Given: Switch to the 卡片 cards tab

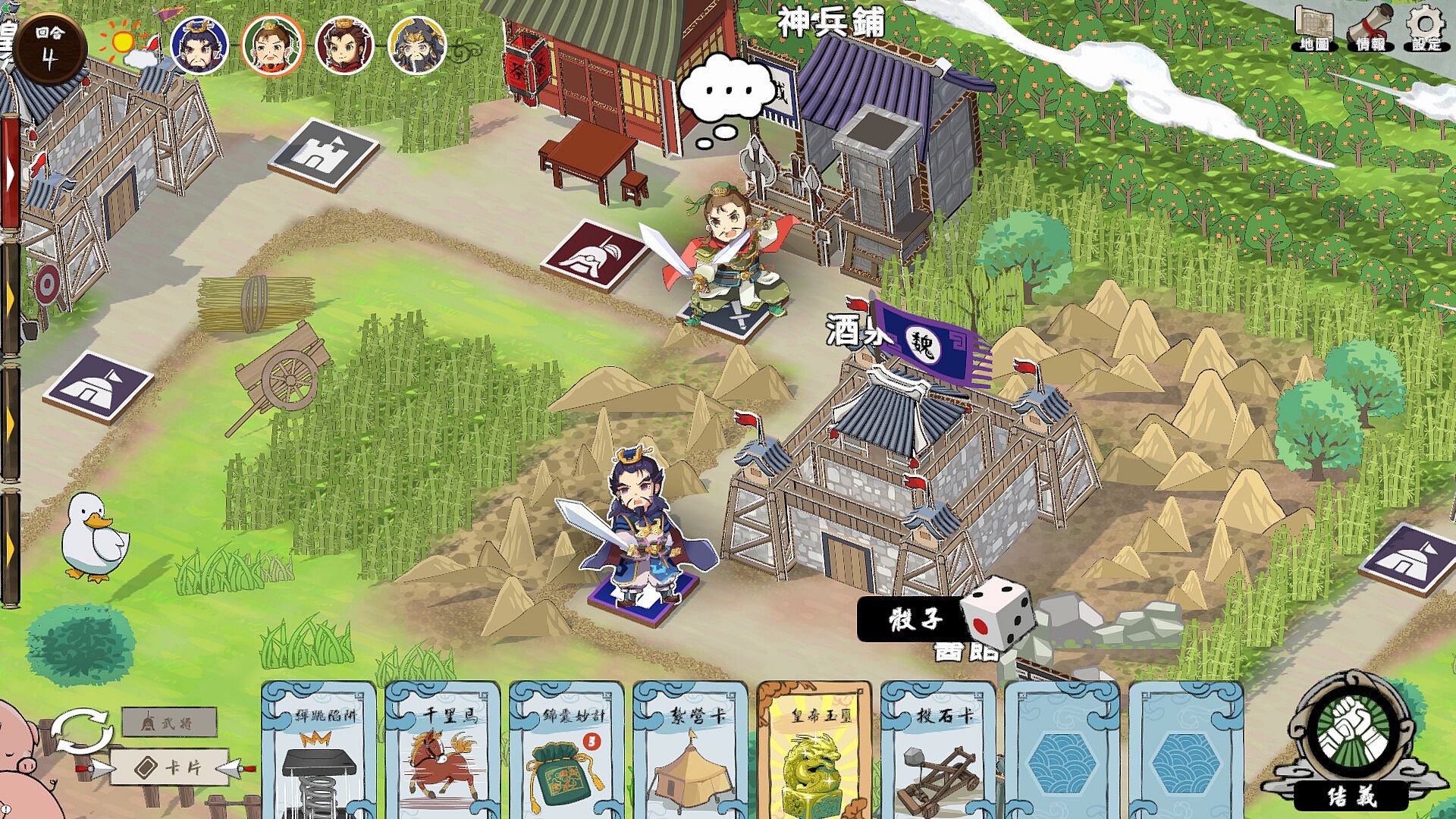Looking at the screenshot, I should pyautogui.click(x=170, y=767).
